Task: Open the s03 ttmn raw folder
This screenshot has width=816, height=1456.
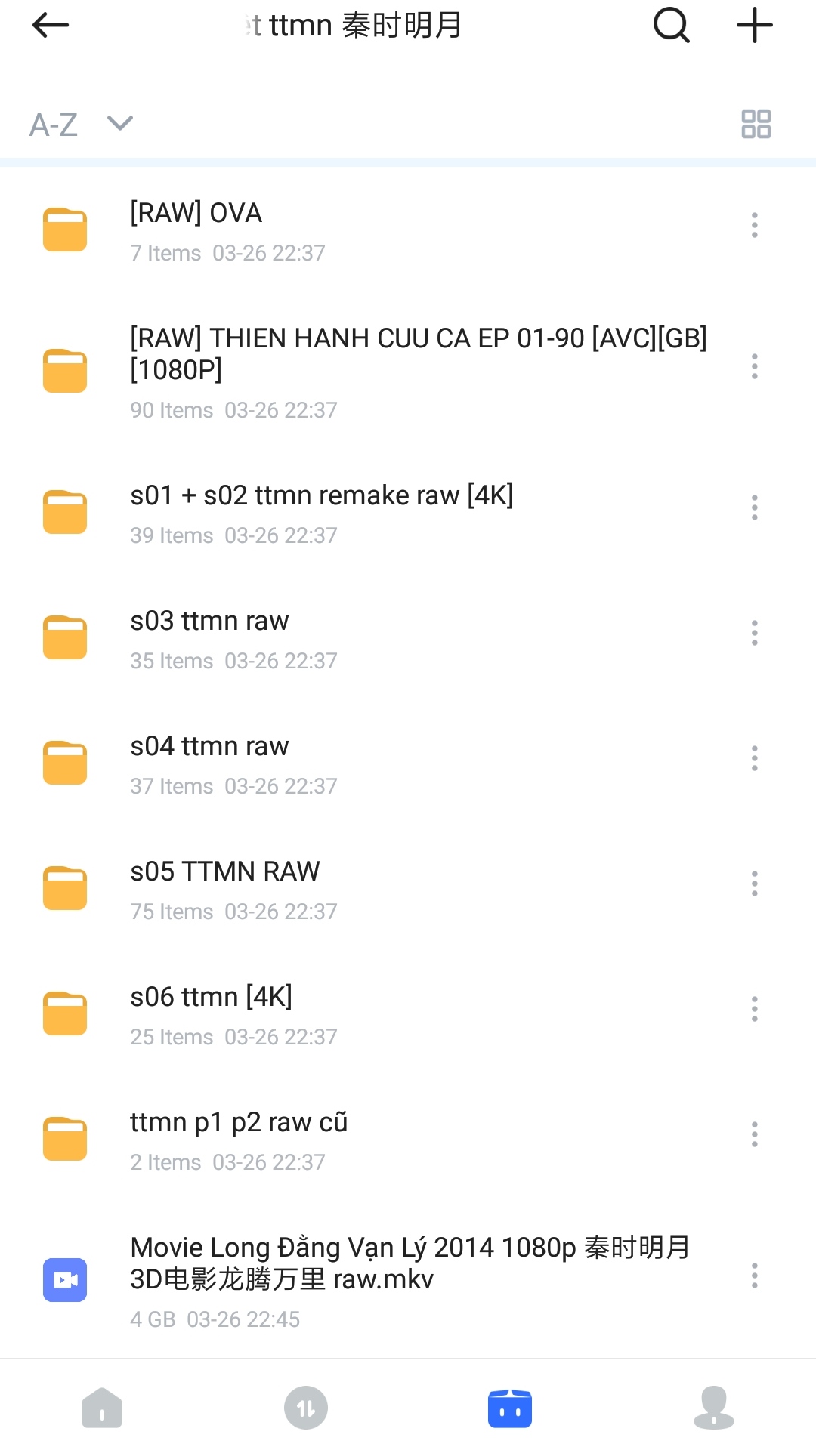Action: pyautogui.click(x=408, y=638)
